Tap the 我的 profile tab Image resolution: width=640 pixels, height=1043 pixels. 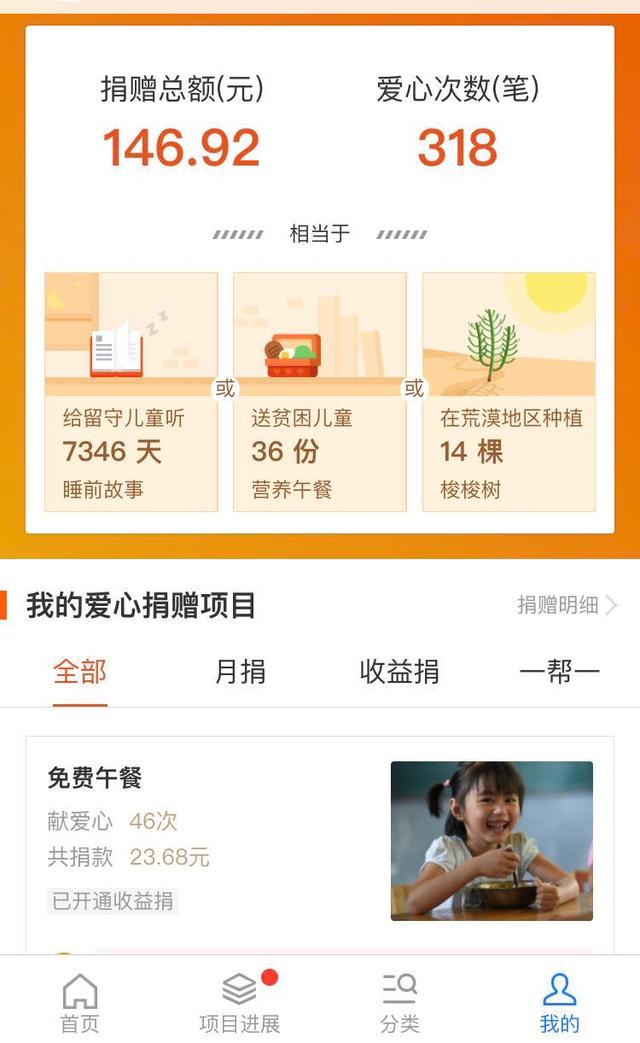560,1003
